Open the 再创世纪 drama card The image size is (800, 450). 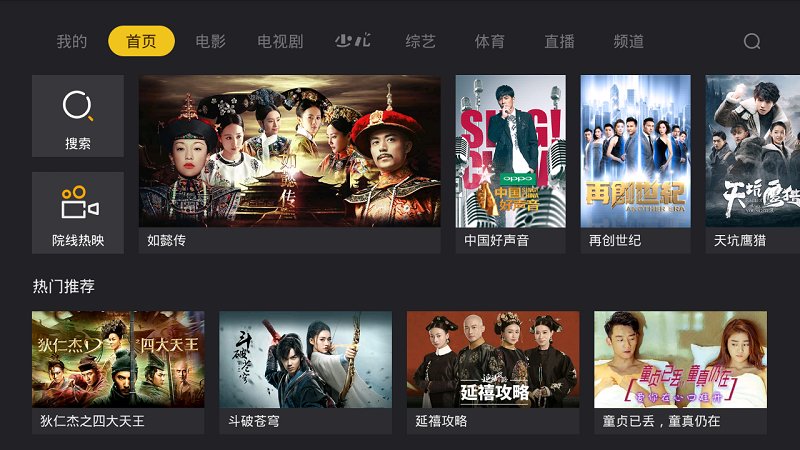click(635, 160)
